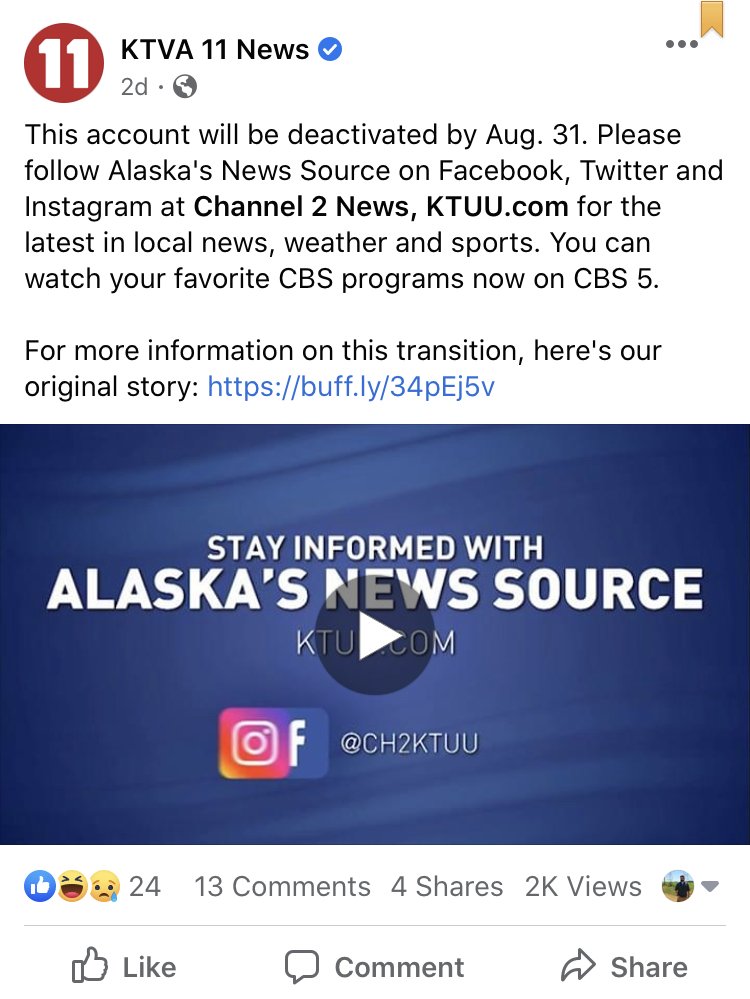This screenshot has width=750, height=999.
Task: View the 24 reactions list
Action: pos(92,886)
